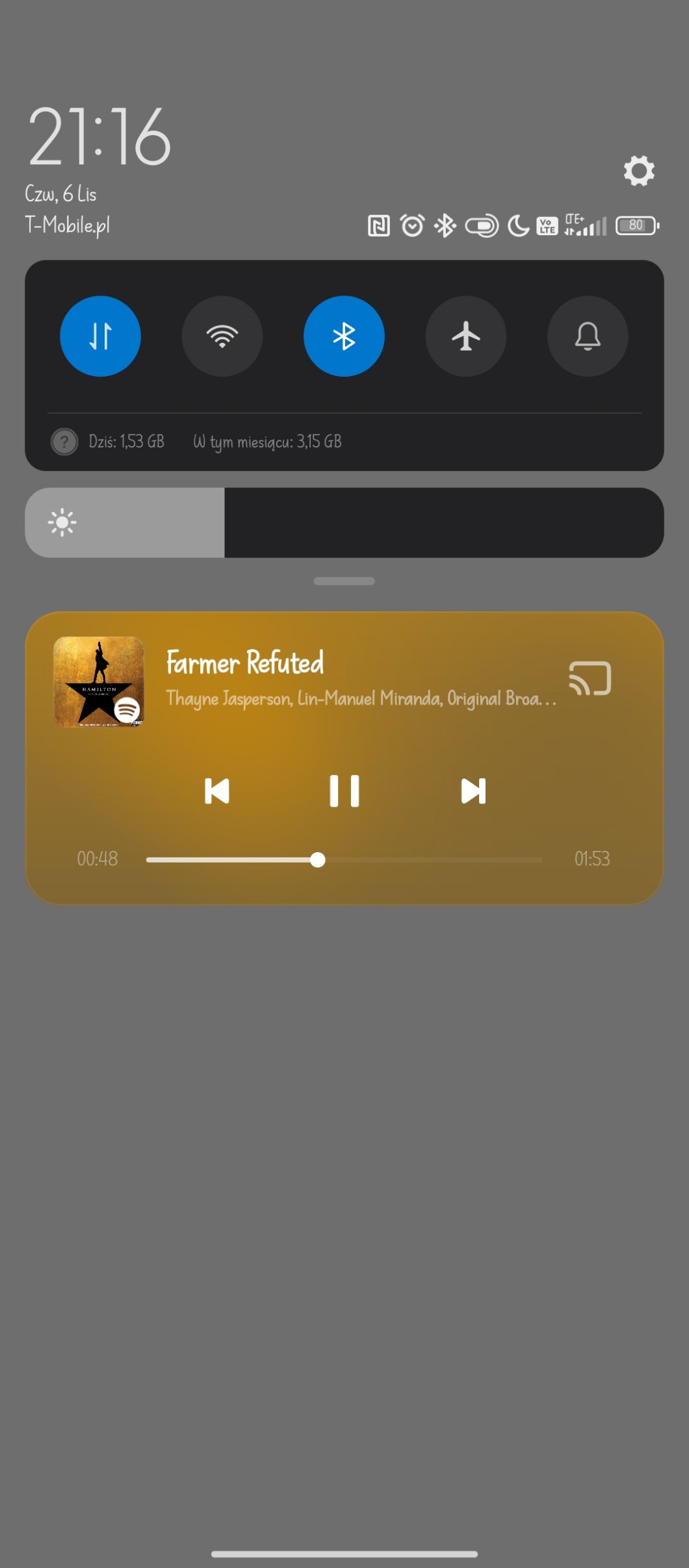The height and width of the screenshot is (1568, 689).
Task: Enable the Wi-Fi toggle
Action: (x=222, y=336)
